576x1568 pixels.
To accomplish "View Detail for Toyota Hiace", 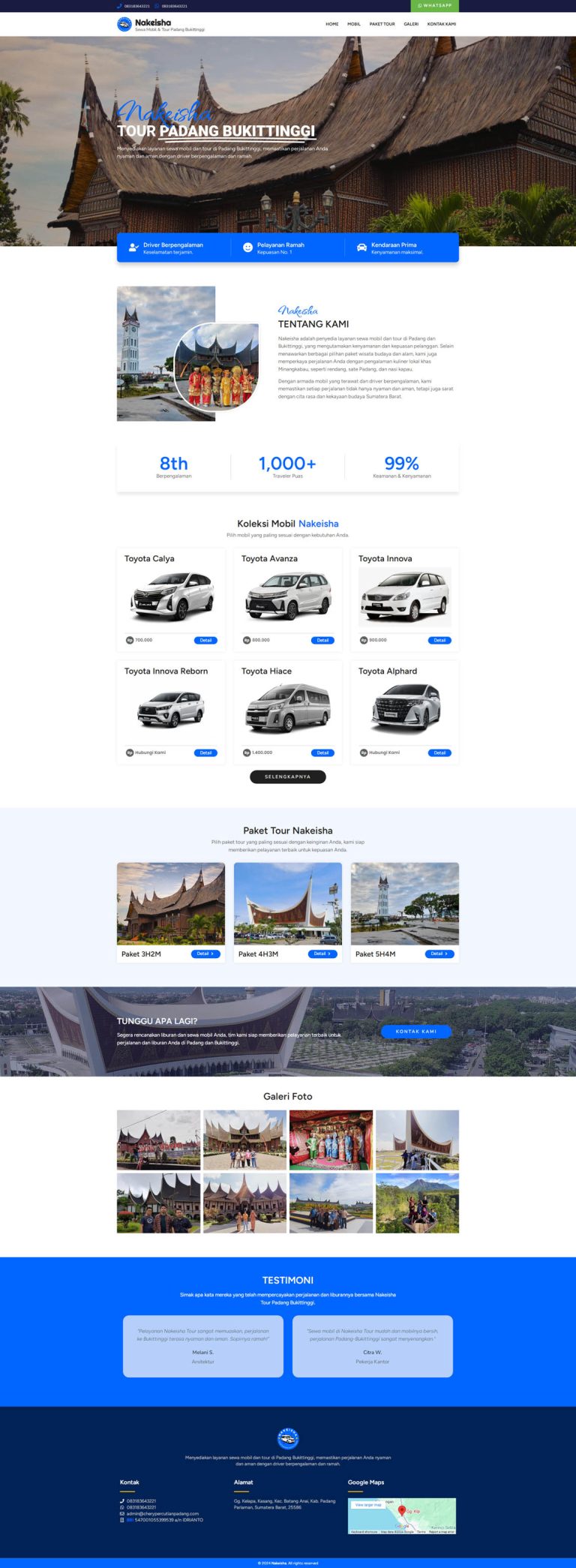I will (x=322, y=752).
